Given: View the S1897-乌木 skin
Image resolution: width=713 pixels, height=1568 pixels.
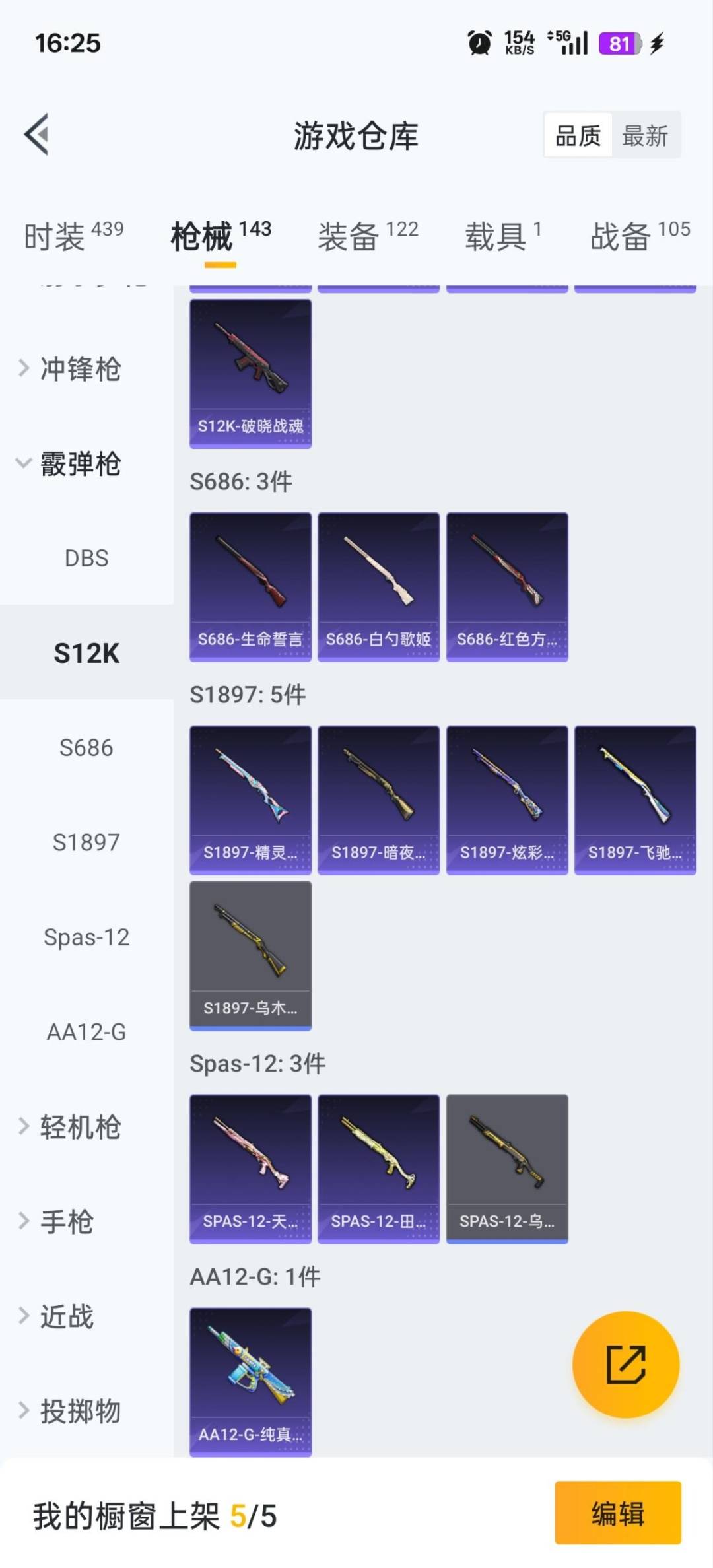Looking at the screenshot, I should (250, 955).
